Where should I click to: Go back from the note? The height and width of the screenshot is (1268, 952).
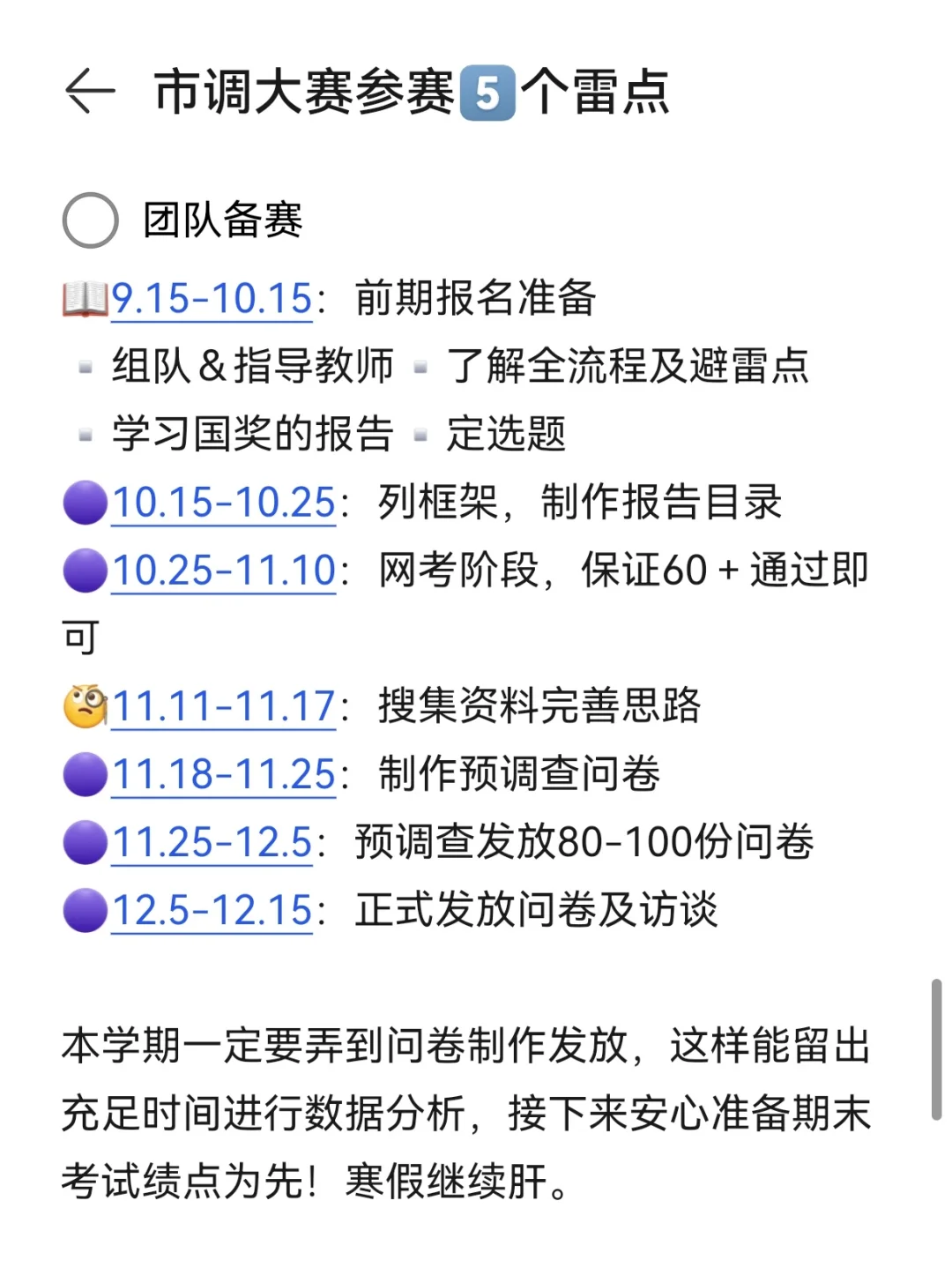tap(90, 91)
